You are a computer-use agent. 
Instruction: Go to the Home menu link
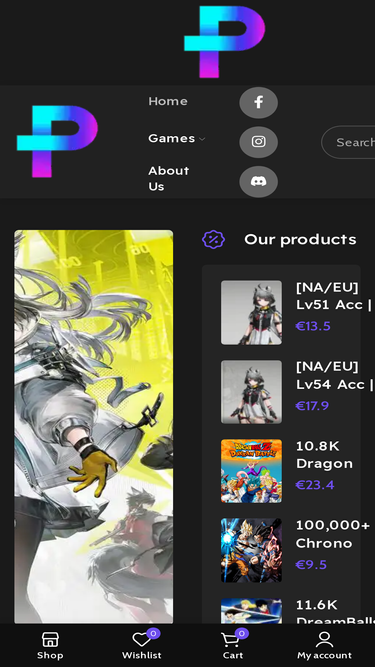coord(168,101)
